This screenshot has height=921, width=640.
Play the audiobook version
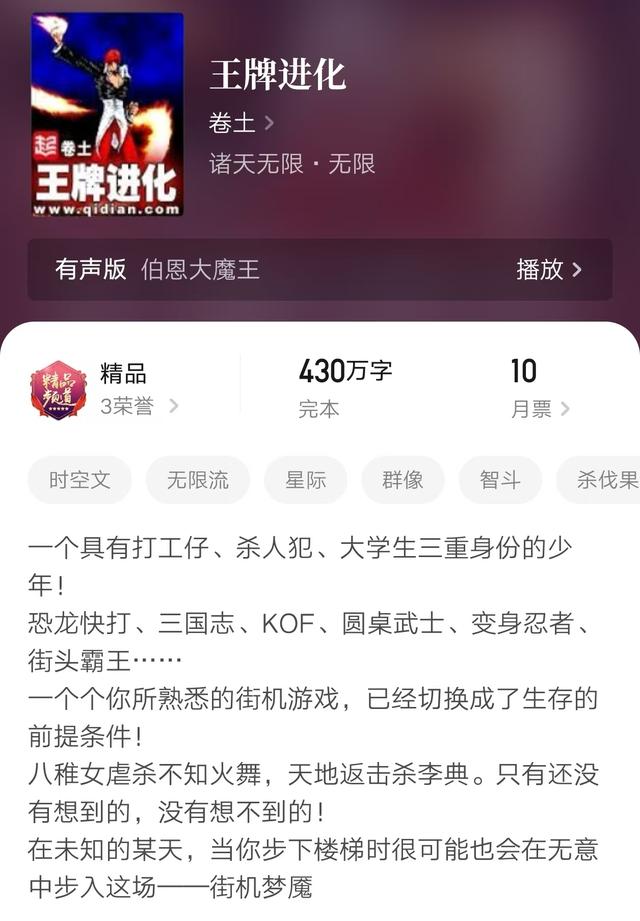548,269
